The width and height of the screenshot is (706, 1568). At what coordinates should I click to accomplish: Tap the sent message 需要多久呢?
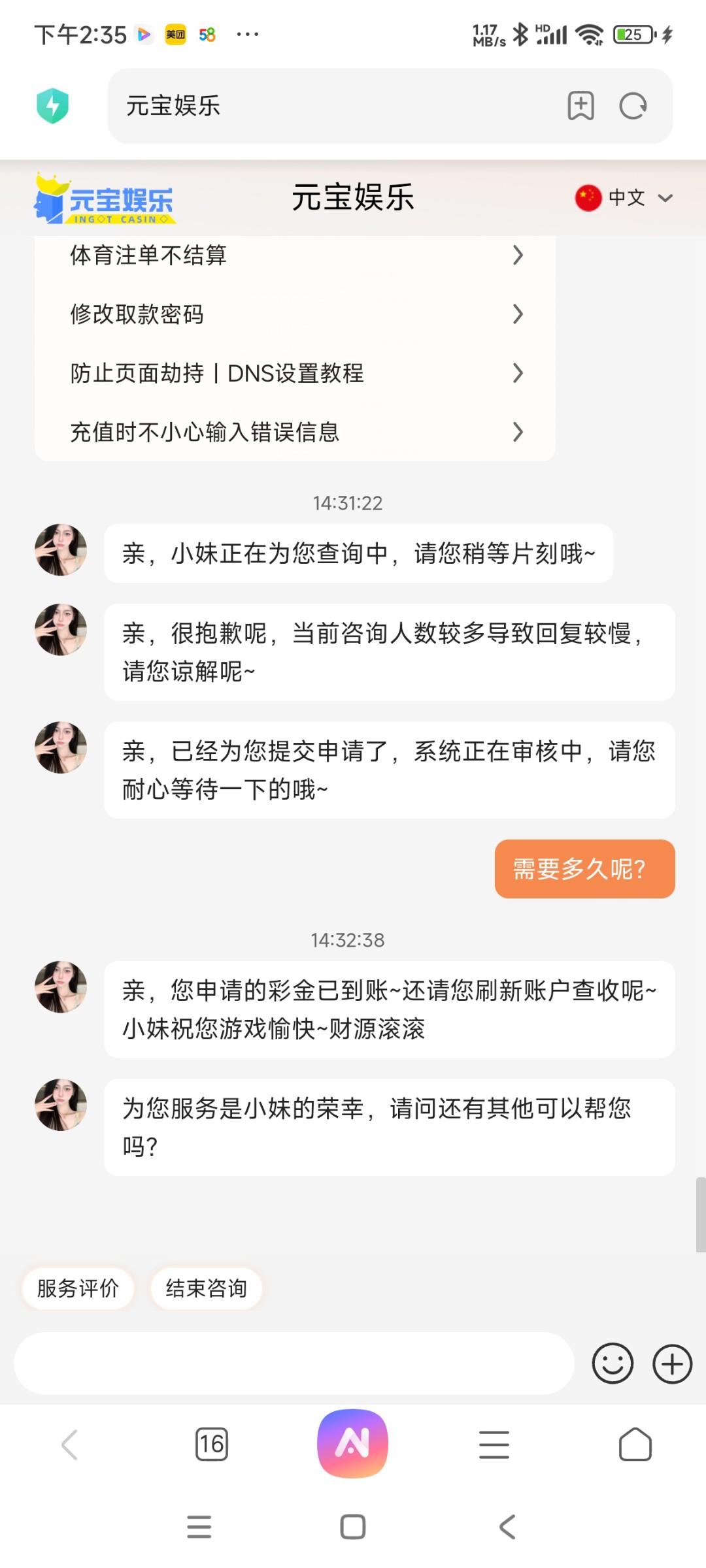pyautogui.click(x=584, y=869)
